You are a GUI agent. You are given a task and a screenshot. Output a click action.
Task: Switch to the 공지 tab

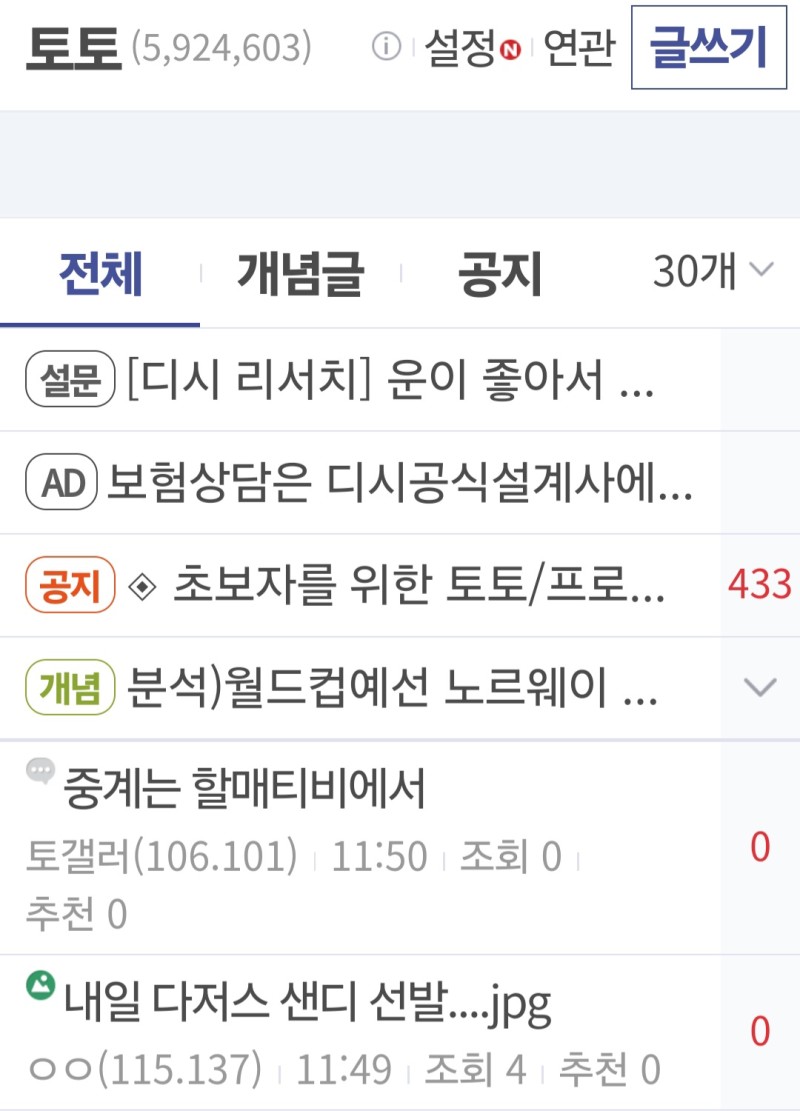pyautogui.click(x=499, y=272)
